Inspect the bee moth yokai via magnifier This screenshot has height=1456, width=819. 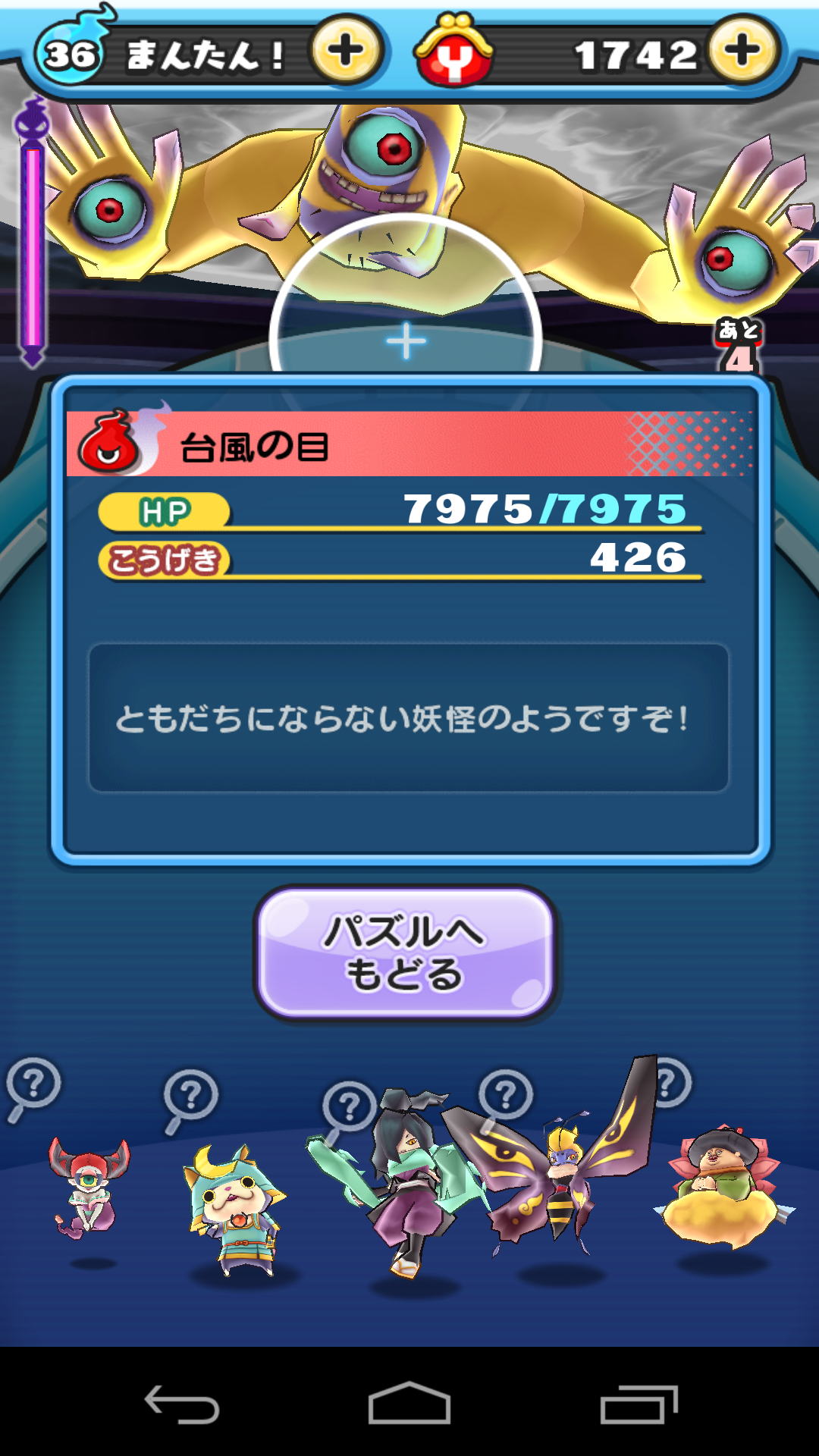coord(506,1096)
